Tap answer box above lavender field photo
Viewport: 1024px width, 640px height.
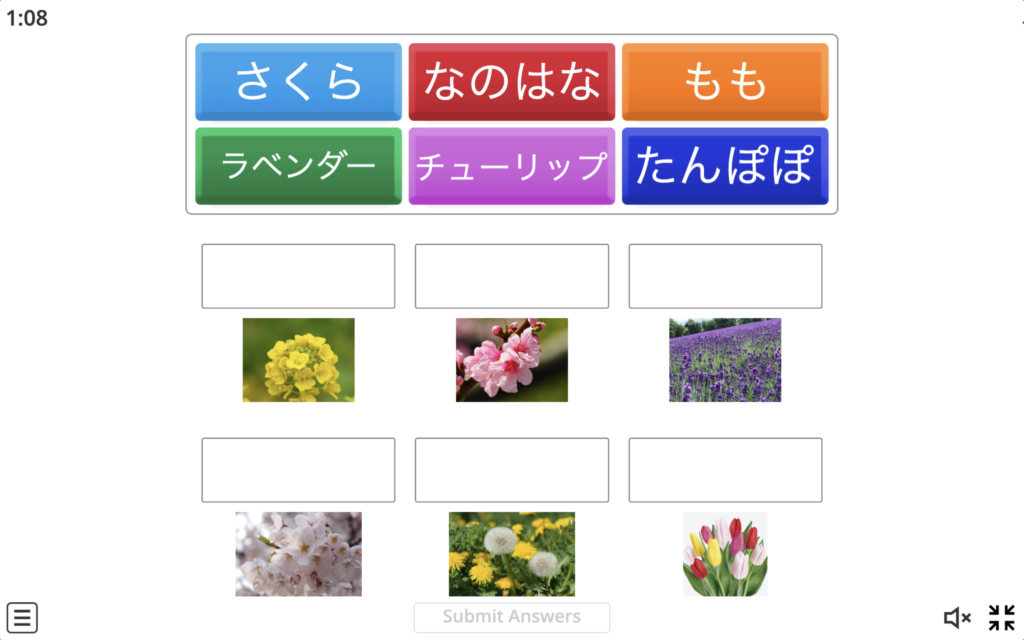725,276
